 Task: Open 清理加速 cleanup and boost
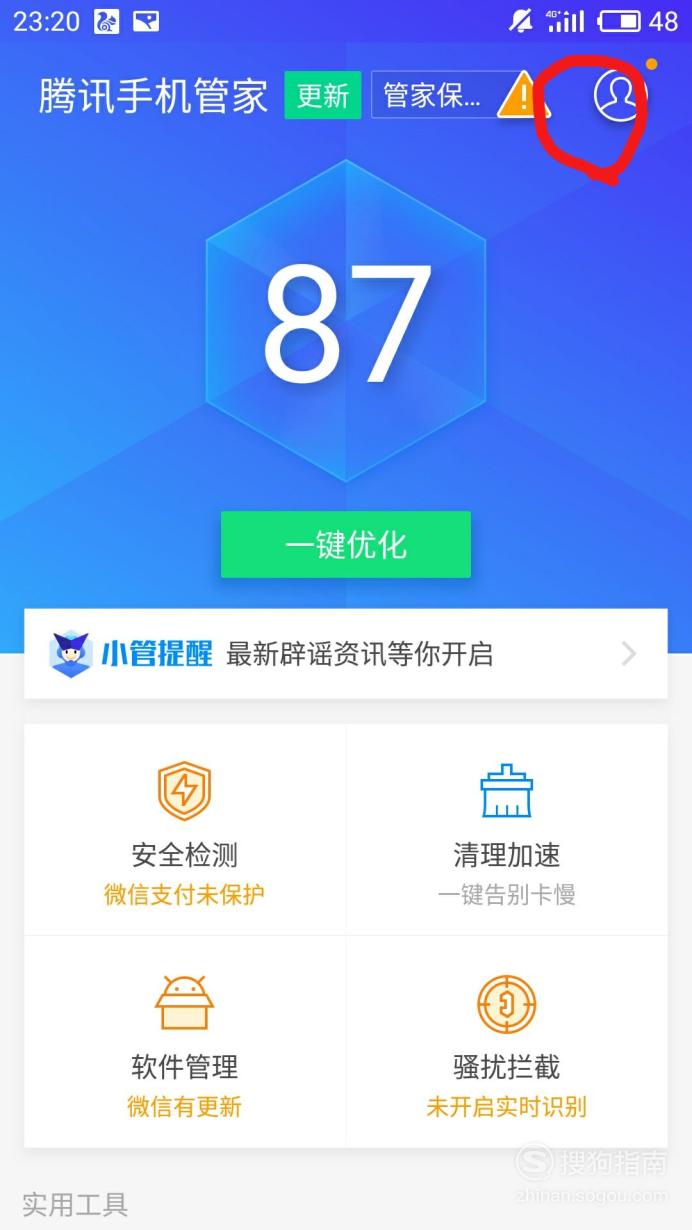tap(507, 830)
